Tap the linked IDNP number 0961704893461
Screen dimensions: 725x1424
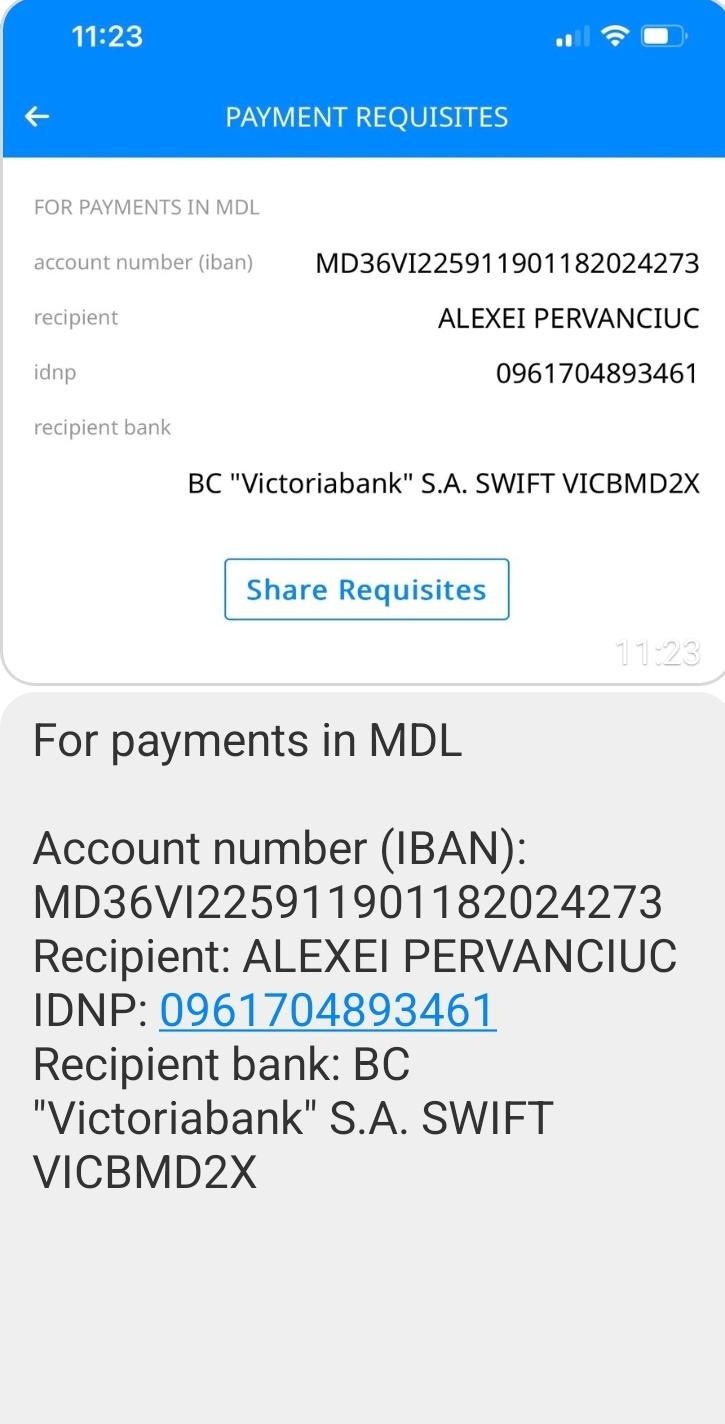(327, 1010)
